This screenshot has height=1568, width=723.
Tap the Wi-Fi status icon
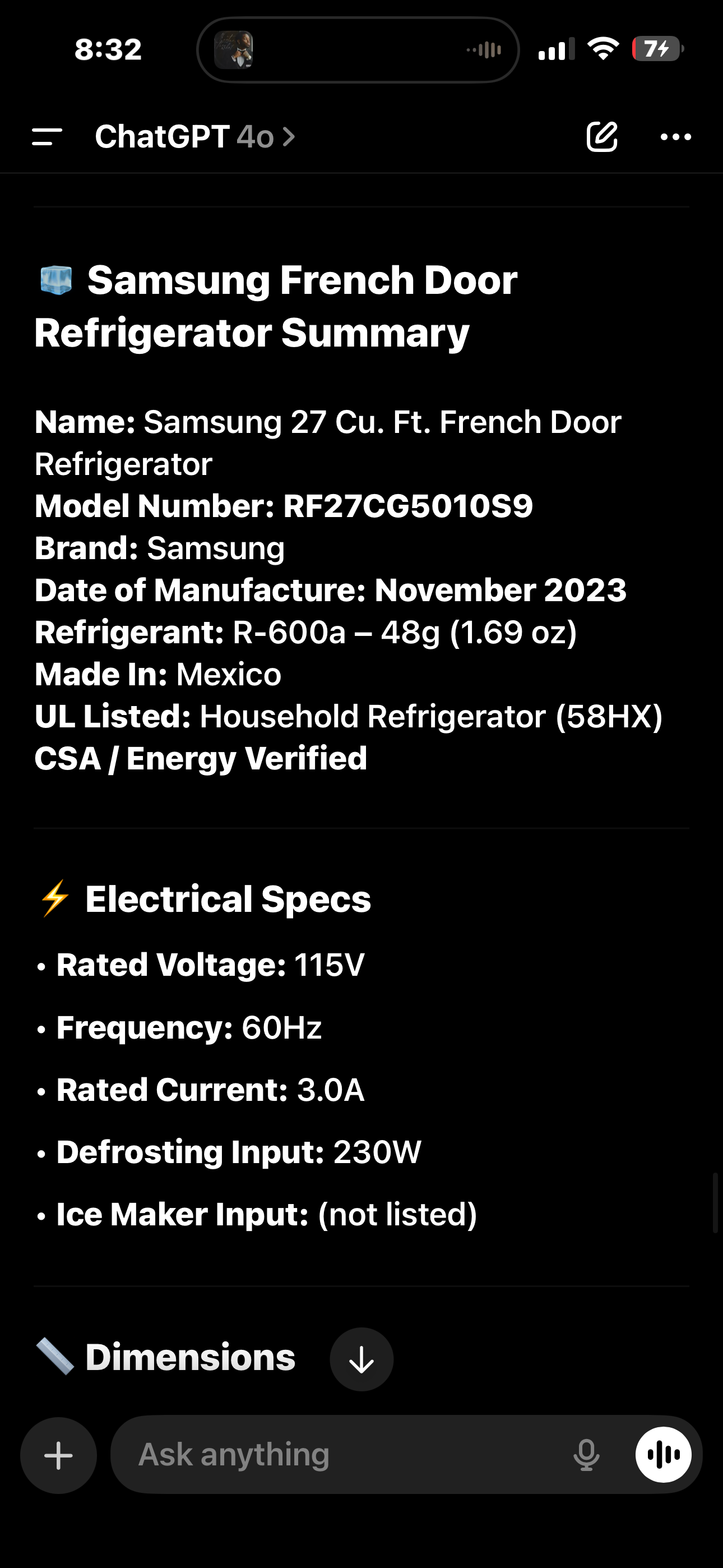coord(604,52)
